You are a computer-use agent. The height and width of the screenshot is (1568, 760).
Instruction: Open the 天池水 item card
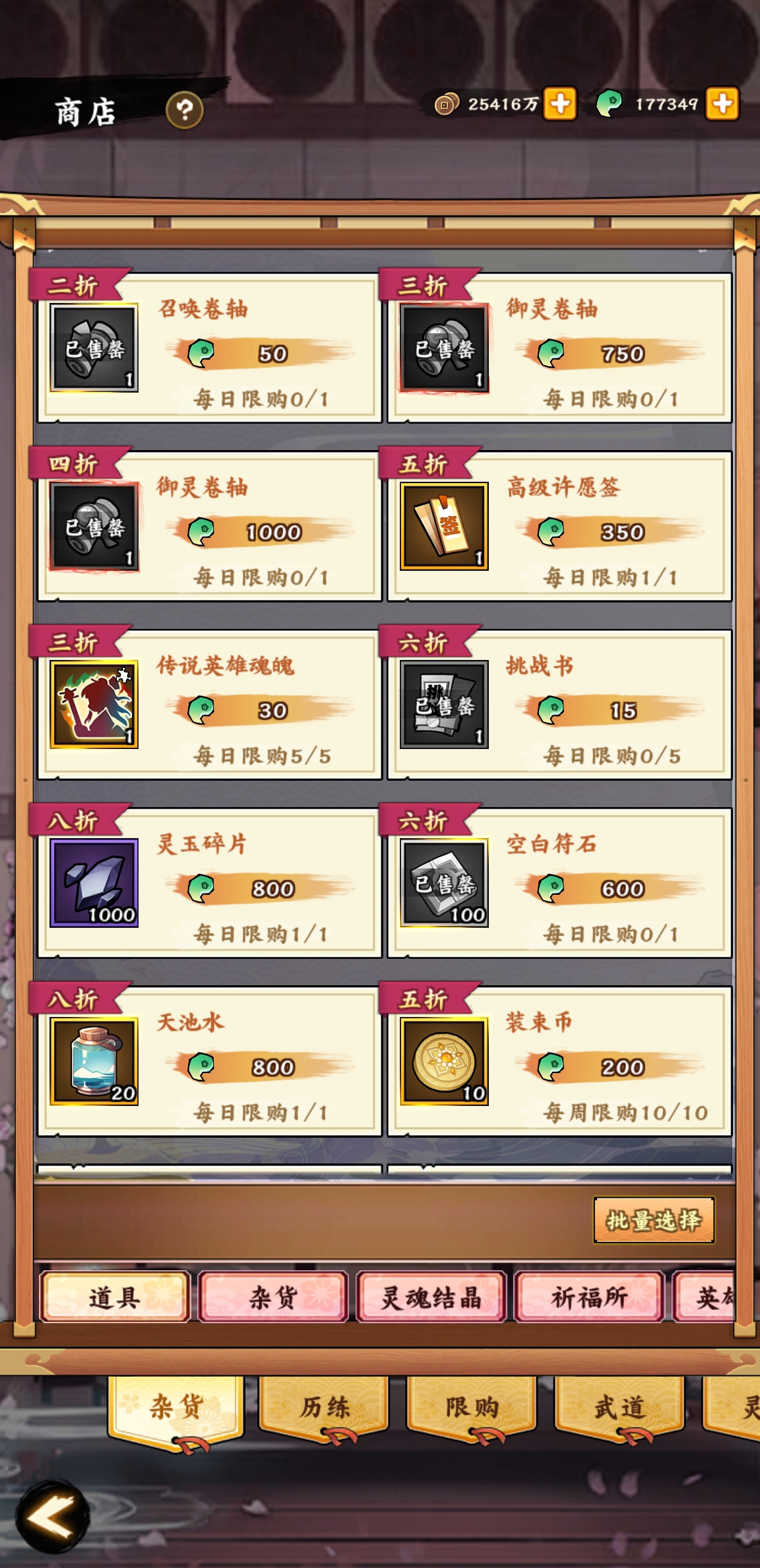coord(209,1061)
